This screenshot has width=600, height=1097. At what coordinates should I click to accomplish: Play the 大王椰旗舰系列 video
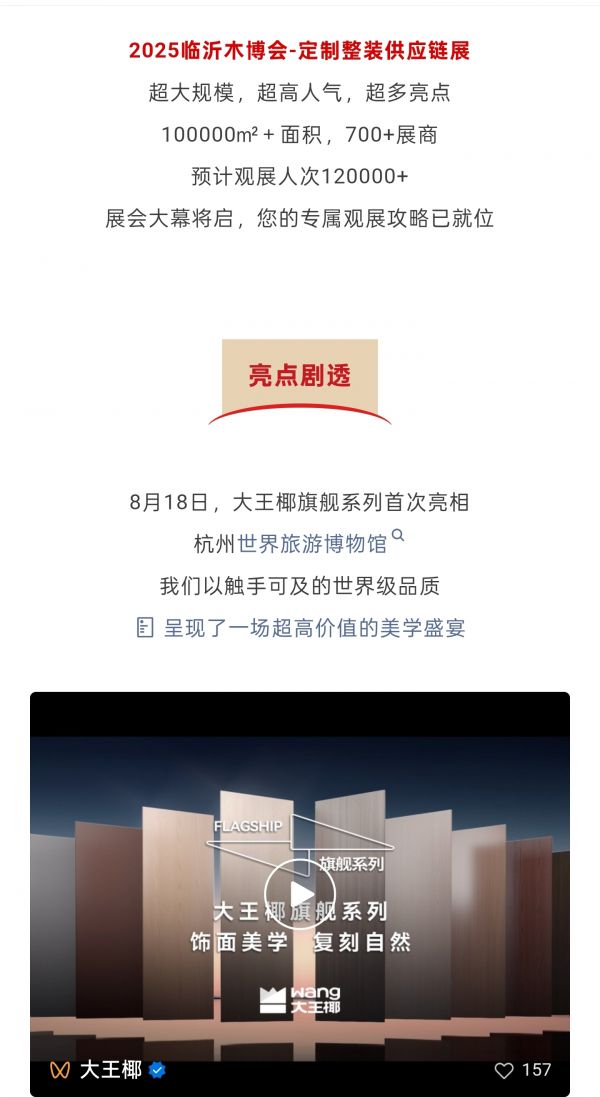point(300,895)
